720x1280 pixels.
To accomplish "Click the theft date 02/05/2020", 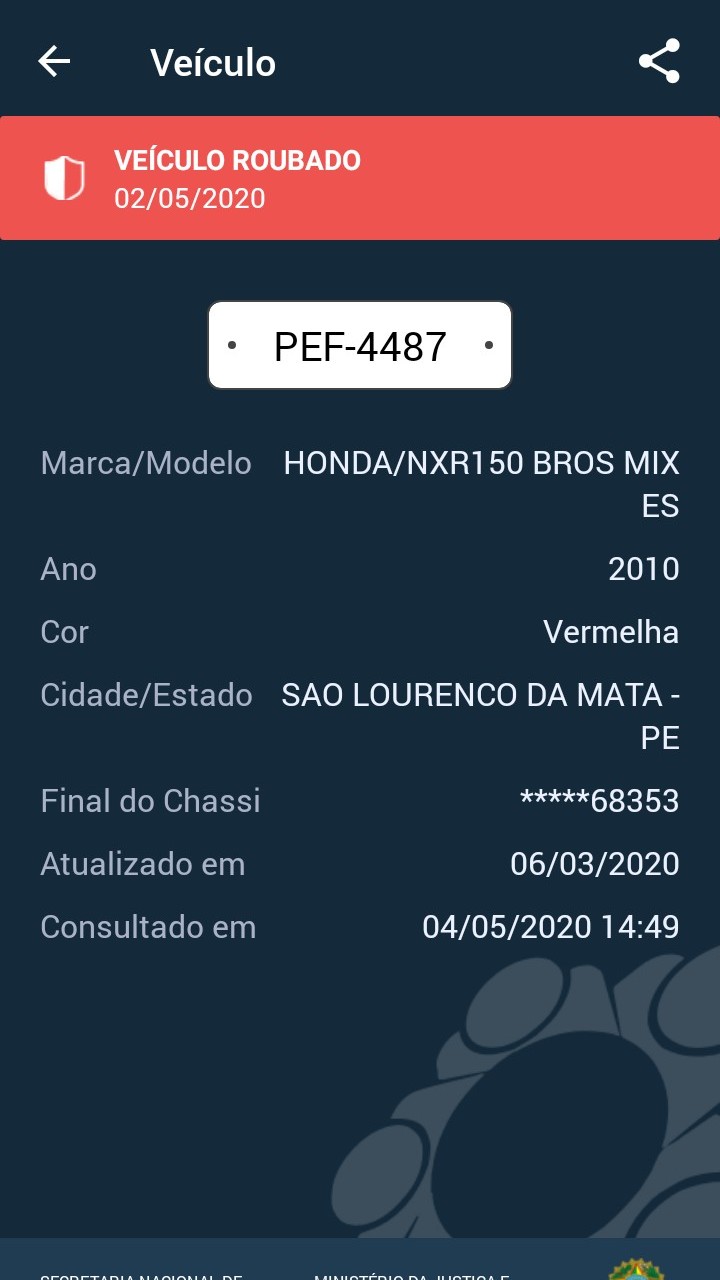I will (190, 198).
